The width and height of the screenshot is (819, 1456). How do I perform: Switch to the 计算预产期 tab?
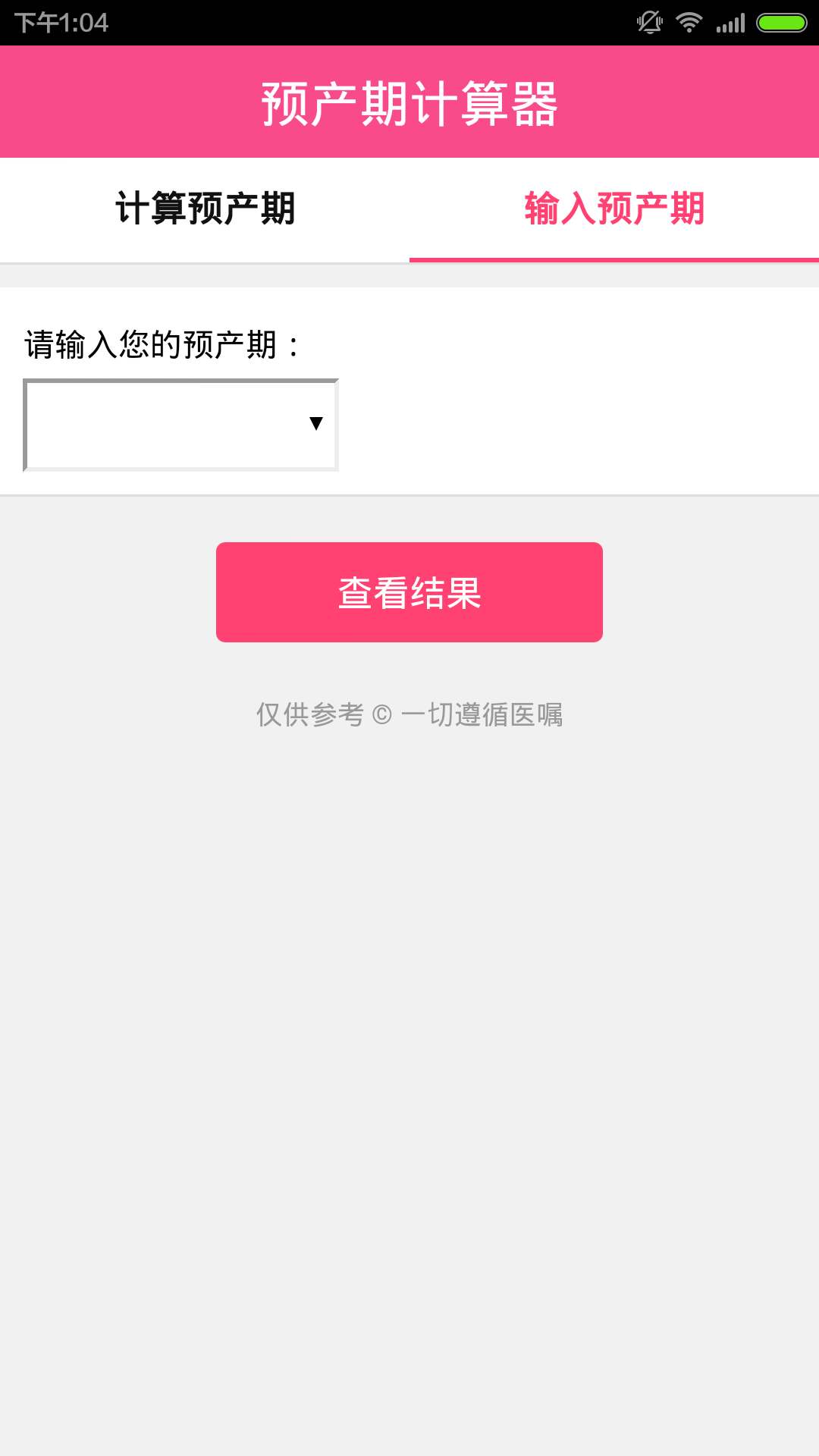click(x=205, y=209)
